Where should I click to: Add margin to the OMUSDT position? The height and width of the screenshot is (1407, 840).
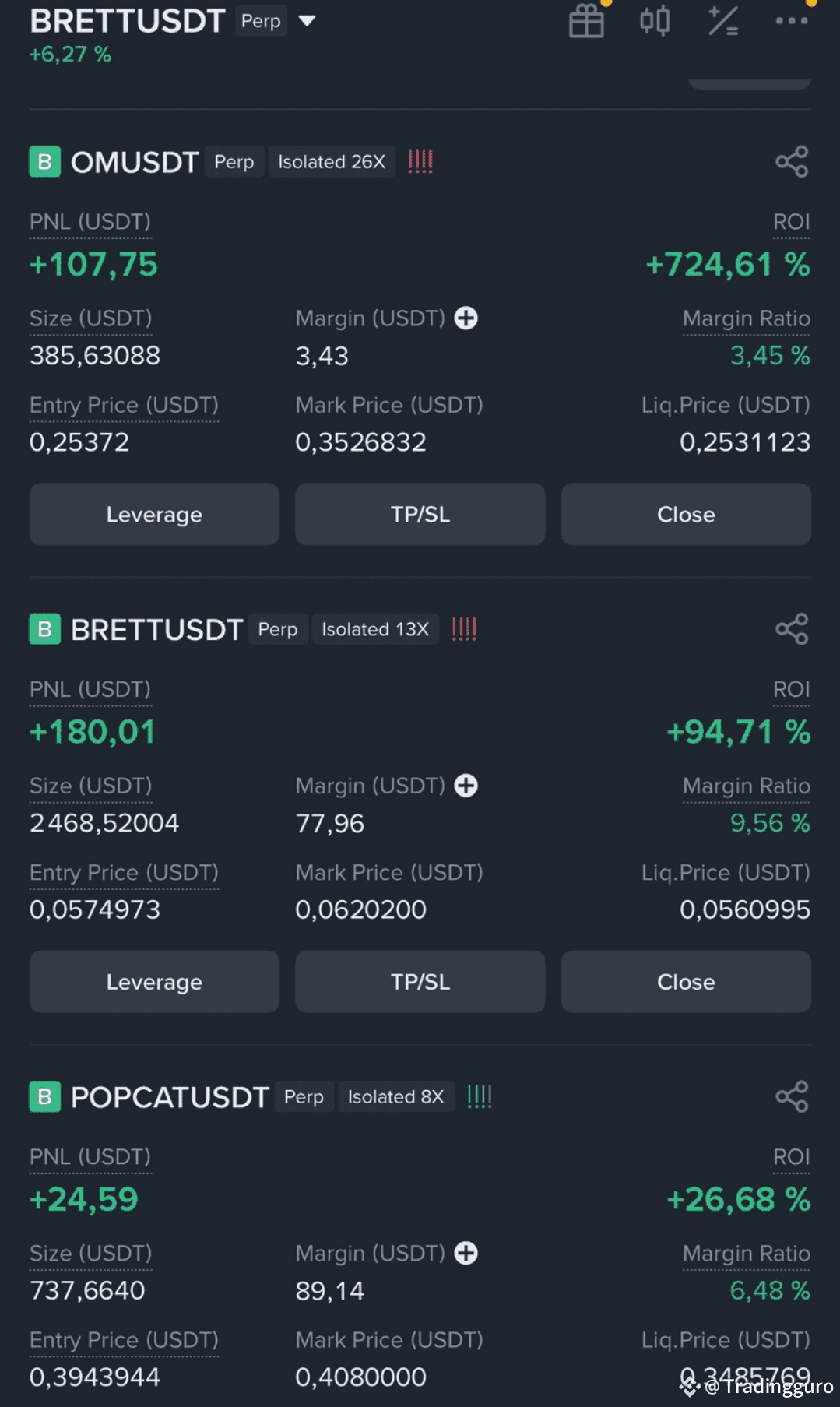coord(466,318)
